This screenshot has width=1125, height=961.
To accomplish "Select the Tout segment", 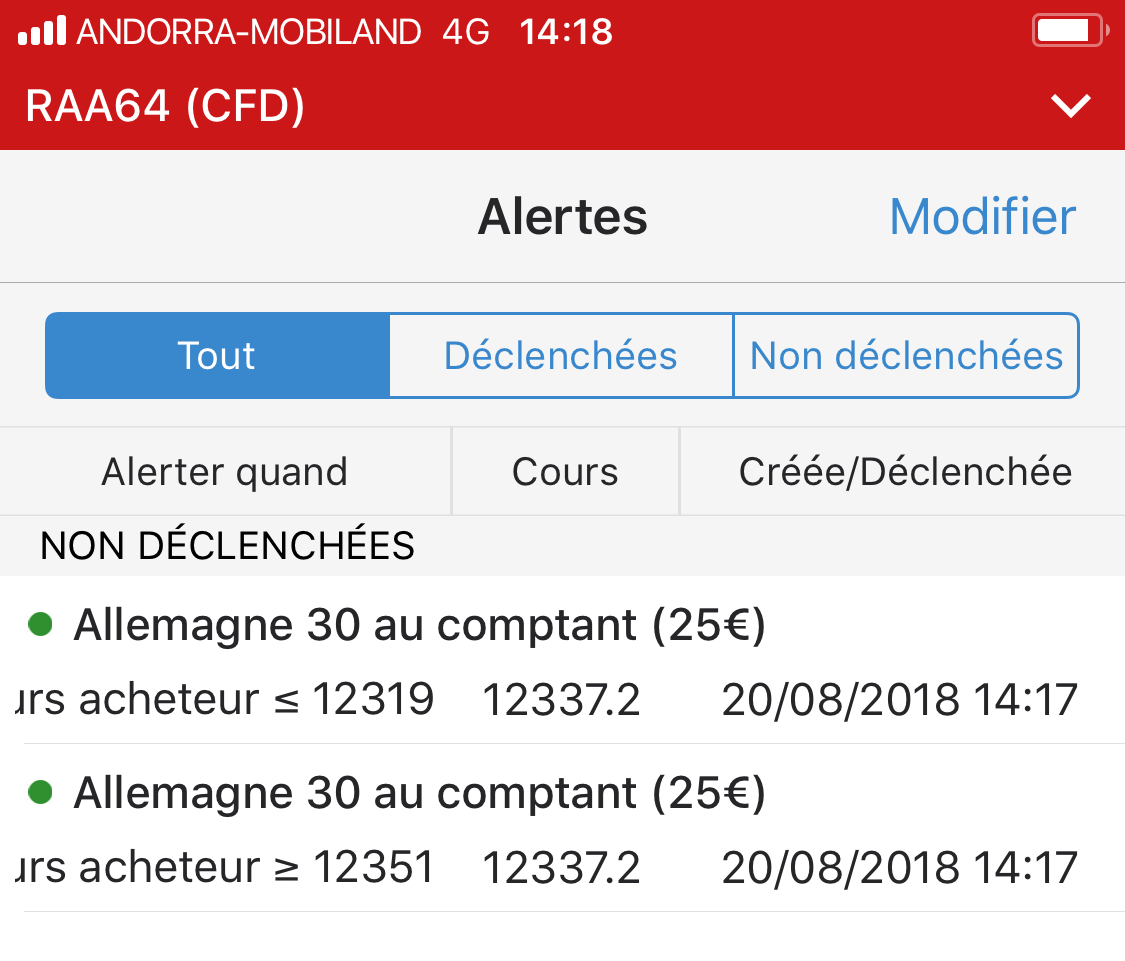I will pos(217,356).
